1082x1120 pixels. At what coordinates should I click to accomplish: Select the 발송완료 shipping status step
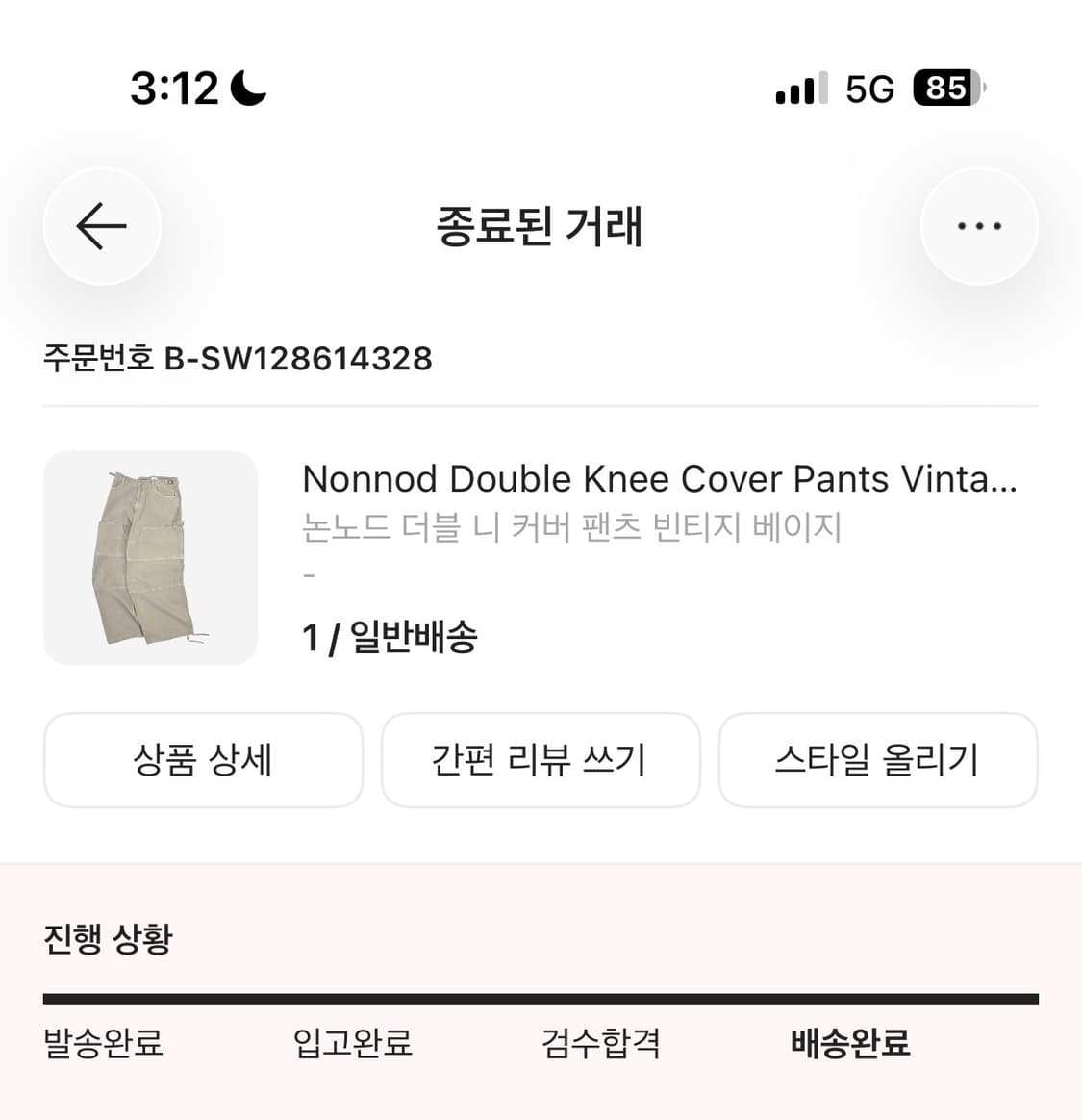(103, 1042)
